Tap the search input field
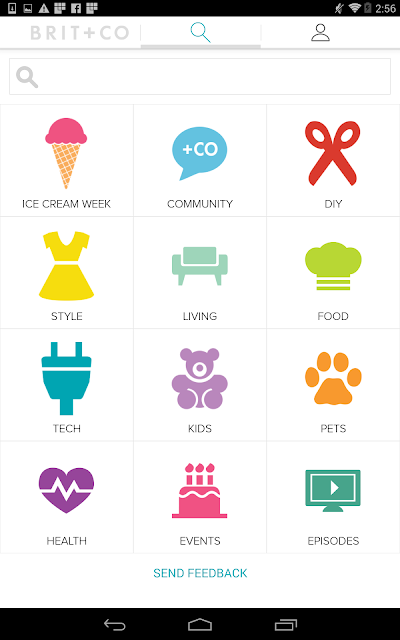 click(x=200, y=77)
